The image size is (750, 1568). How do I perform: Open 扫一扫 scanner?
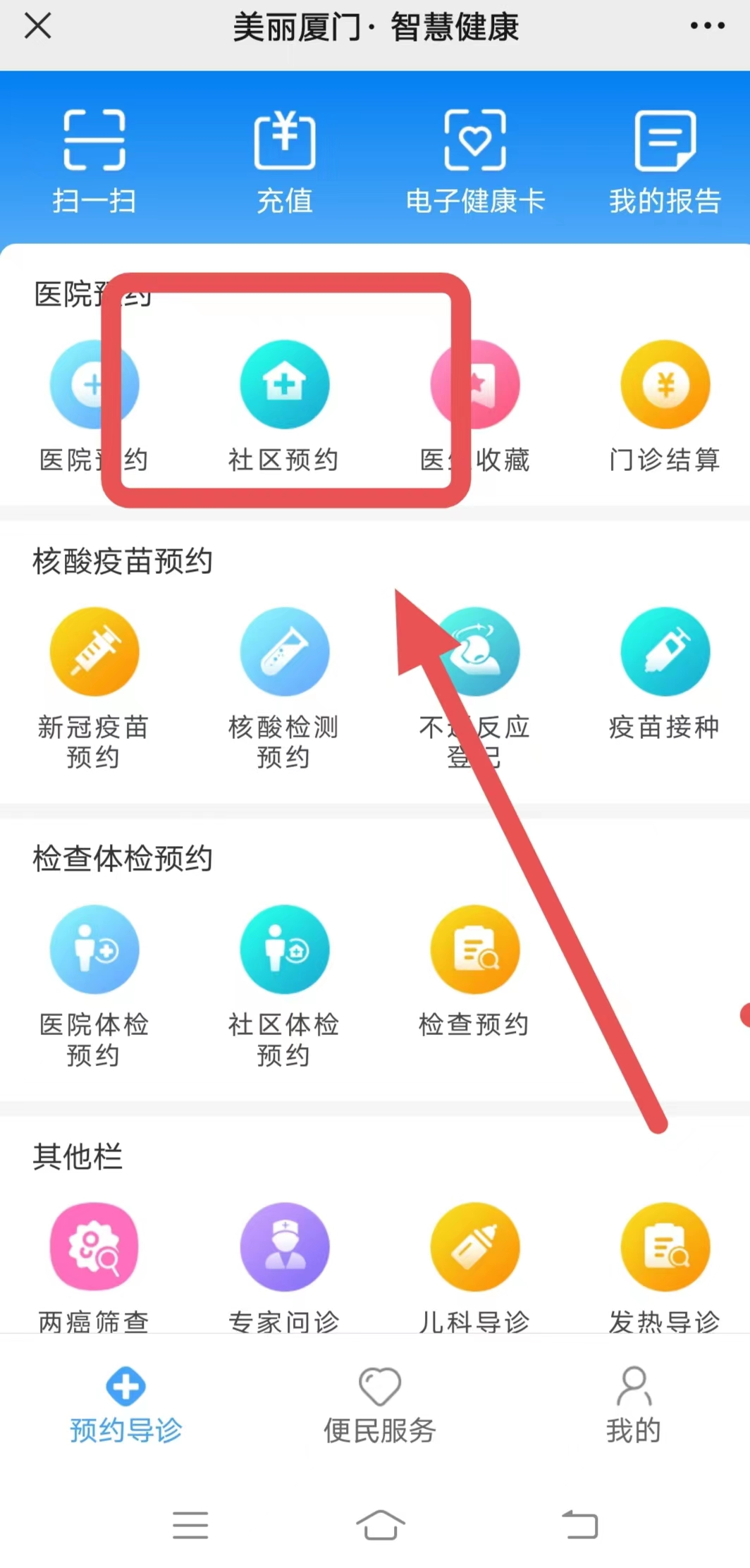pyautogui.click(x=94, y=161)
